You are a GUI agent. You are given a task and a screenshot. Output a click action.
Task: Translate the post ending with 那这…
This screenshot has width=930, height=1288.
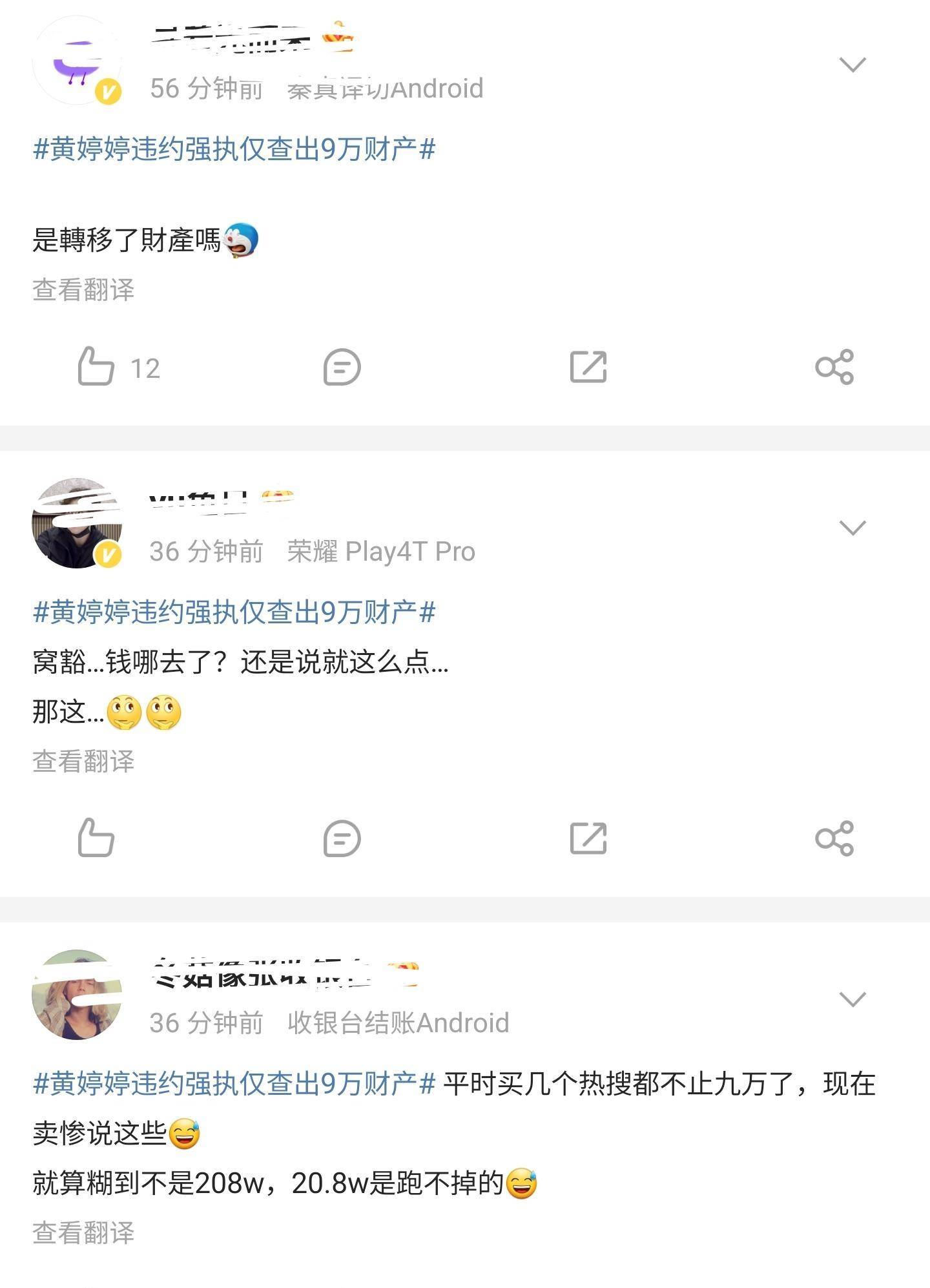click(x=83, y=761)
